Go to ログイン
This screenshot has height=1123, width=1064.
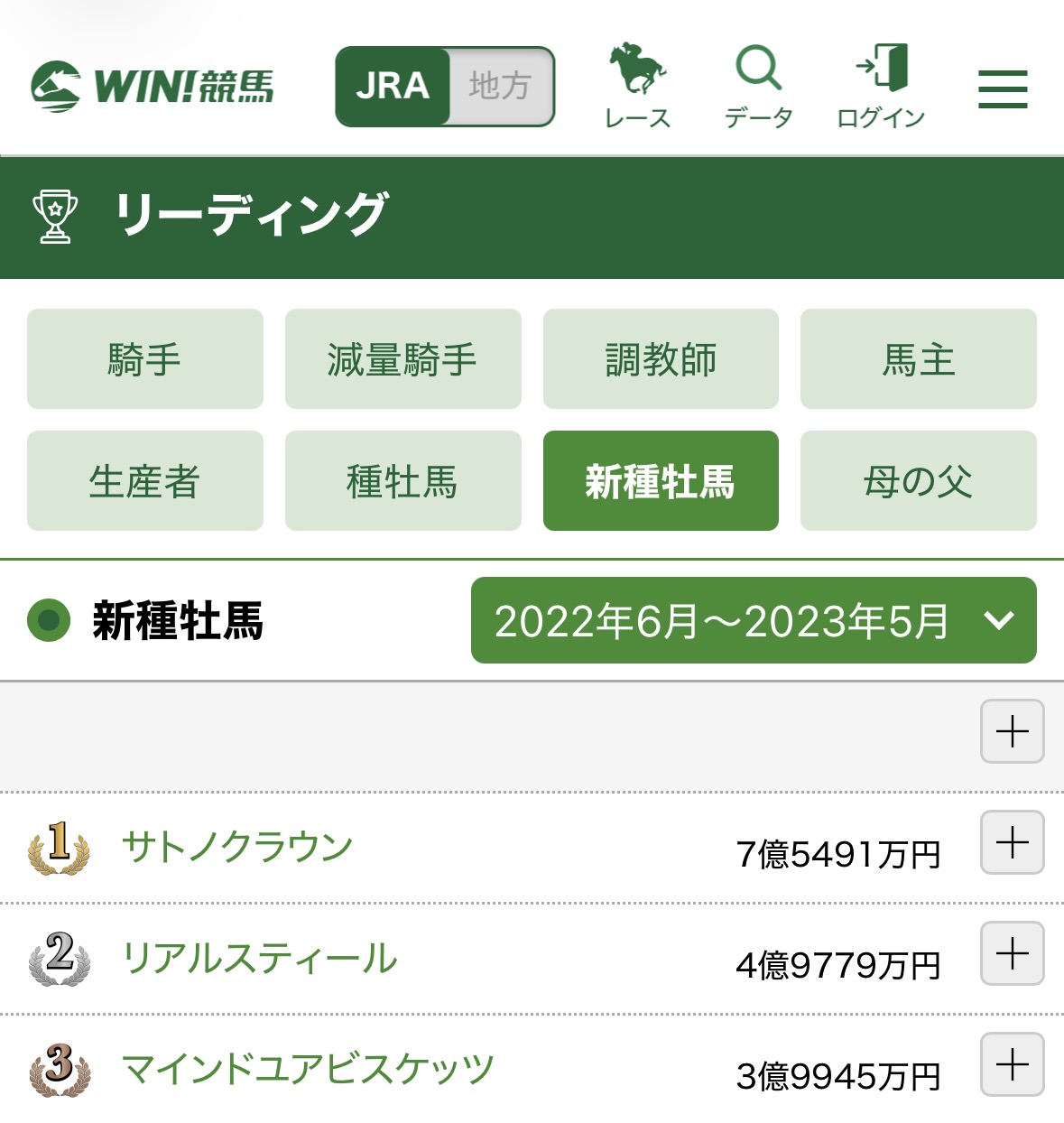tap(881, 87)
